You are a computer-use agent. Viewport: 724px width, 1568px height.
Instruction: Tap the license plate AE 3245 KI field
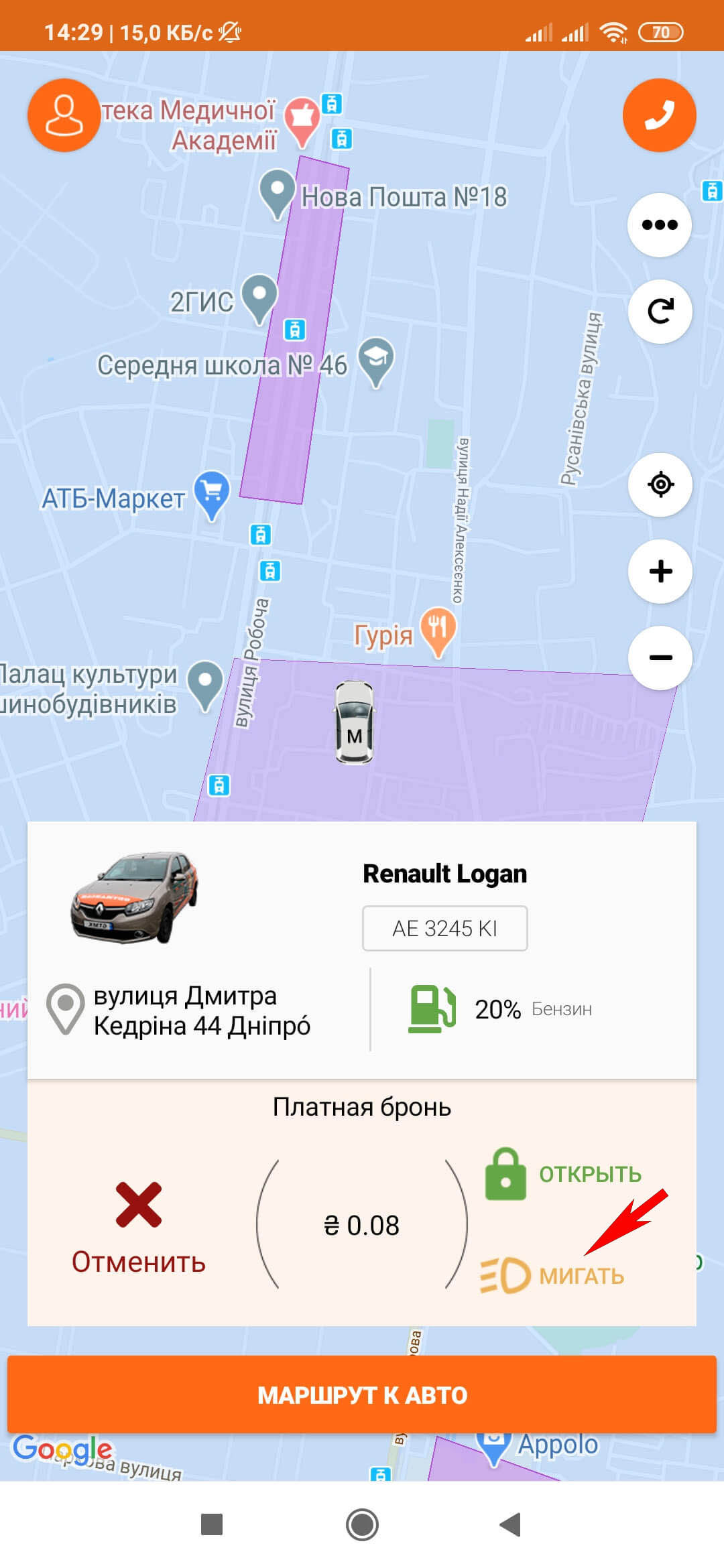tap(444, 929)
